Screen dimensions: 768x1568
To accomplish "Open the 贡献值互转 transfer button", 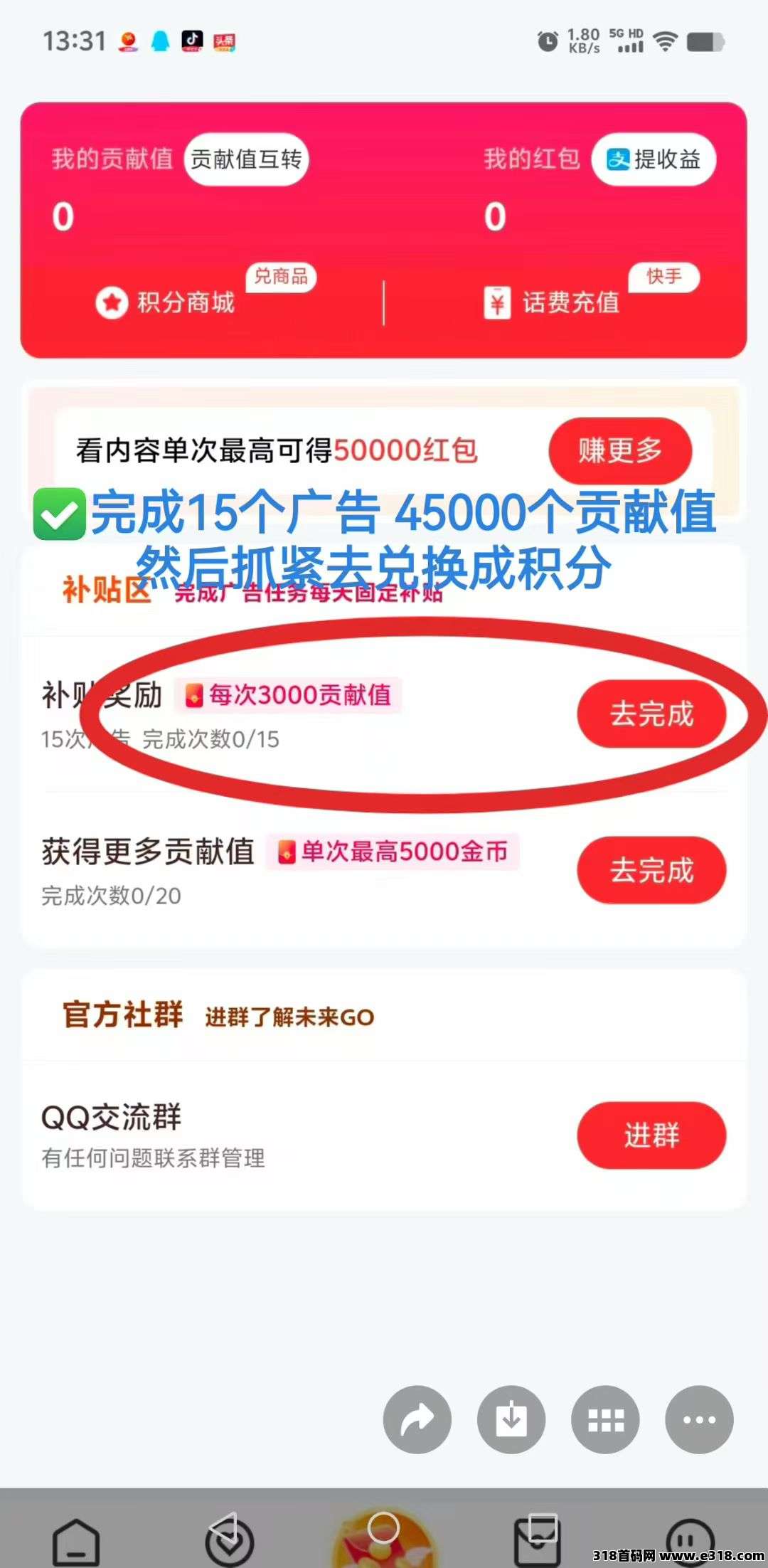I will coord(246,159).
